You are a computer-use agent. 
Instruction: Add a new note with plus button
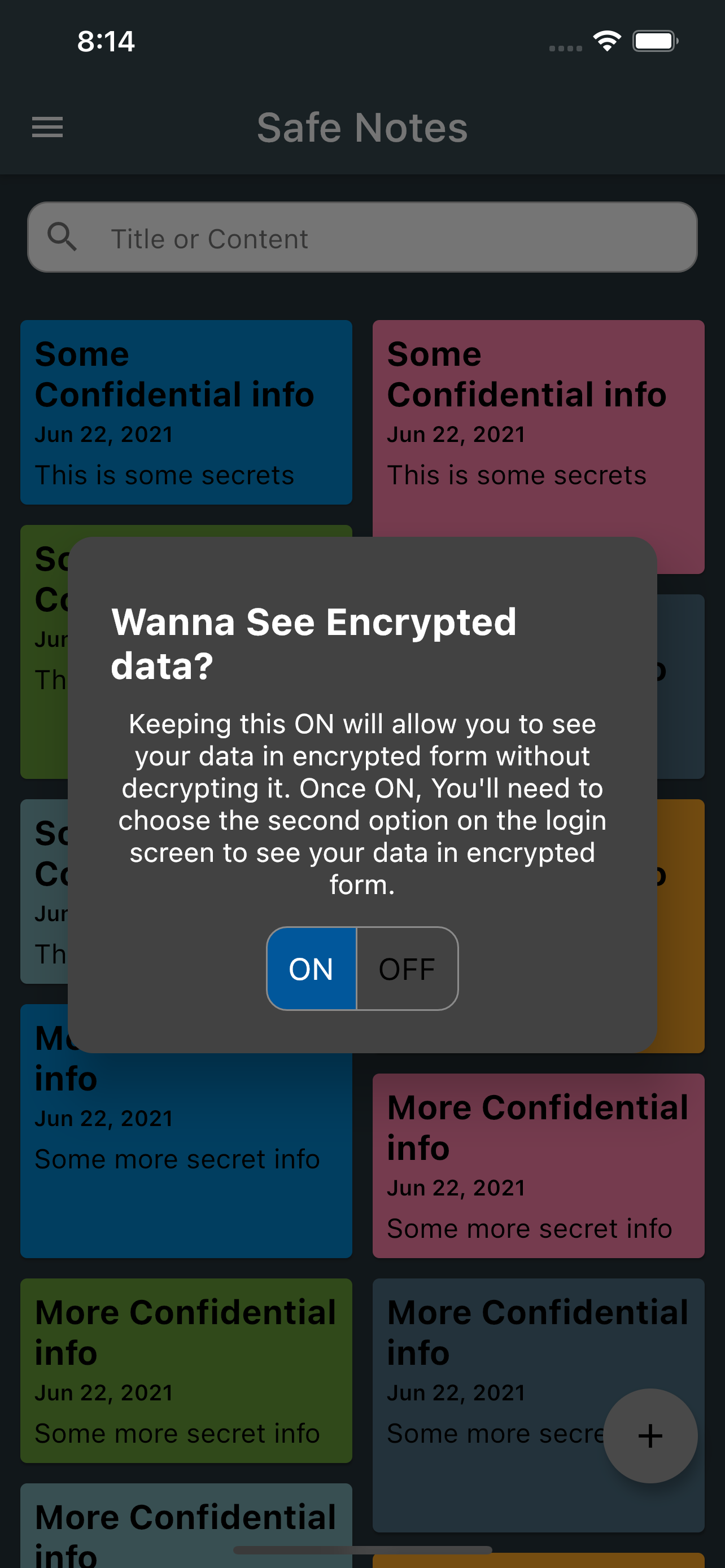click(649, 1435)
